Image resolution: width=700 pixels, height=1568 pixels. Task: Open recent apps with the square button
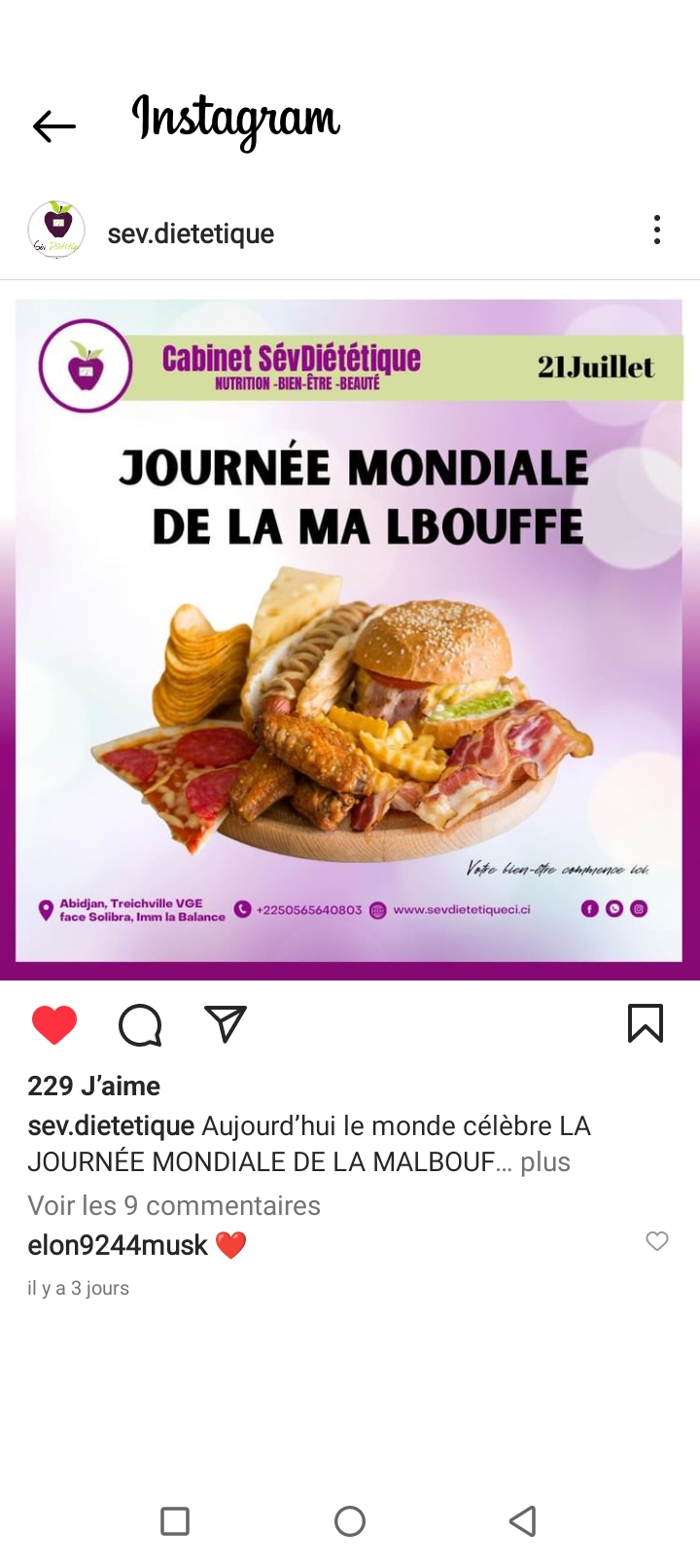coord(175,1521)
